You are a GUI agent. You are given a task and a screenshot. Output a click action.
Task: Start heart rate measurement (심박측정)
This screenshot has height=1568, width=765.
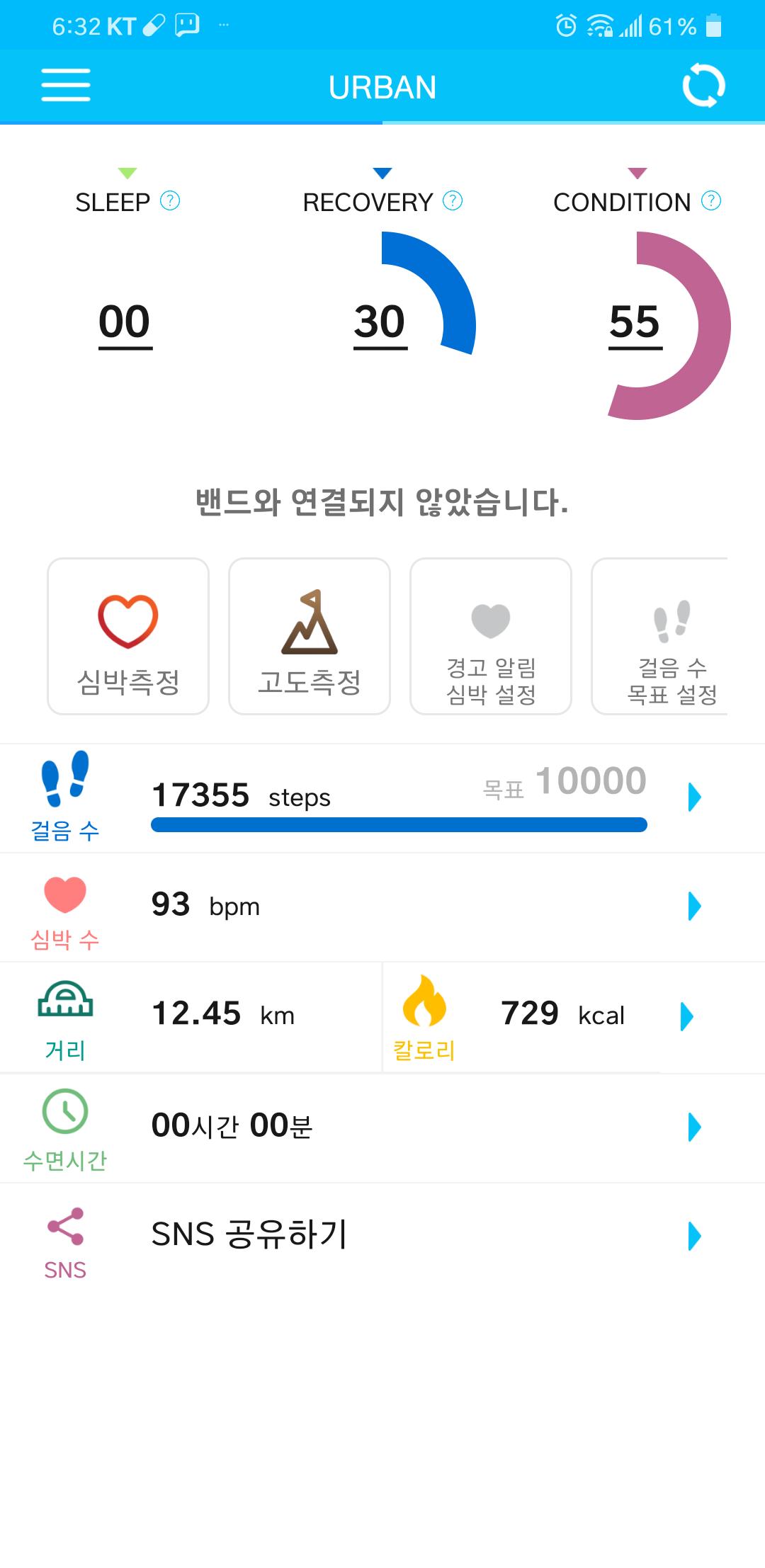click(x=128, y=636)
